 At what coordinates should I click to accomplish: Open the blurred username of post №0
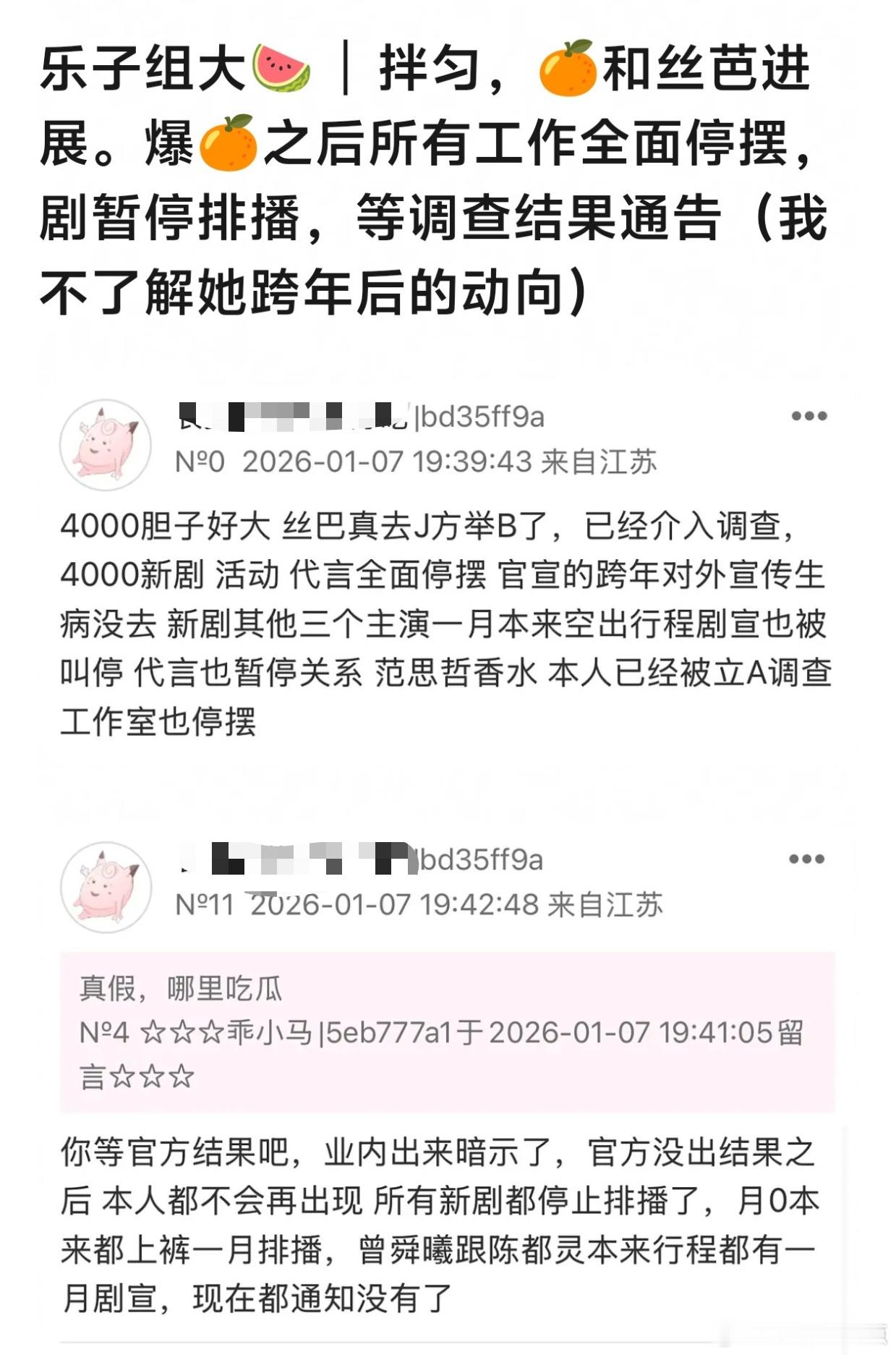pos(293,417)
